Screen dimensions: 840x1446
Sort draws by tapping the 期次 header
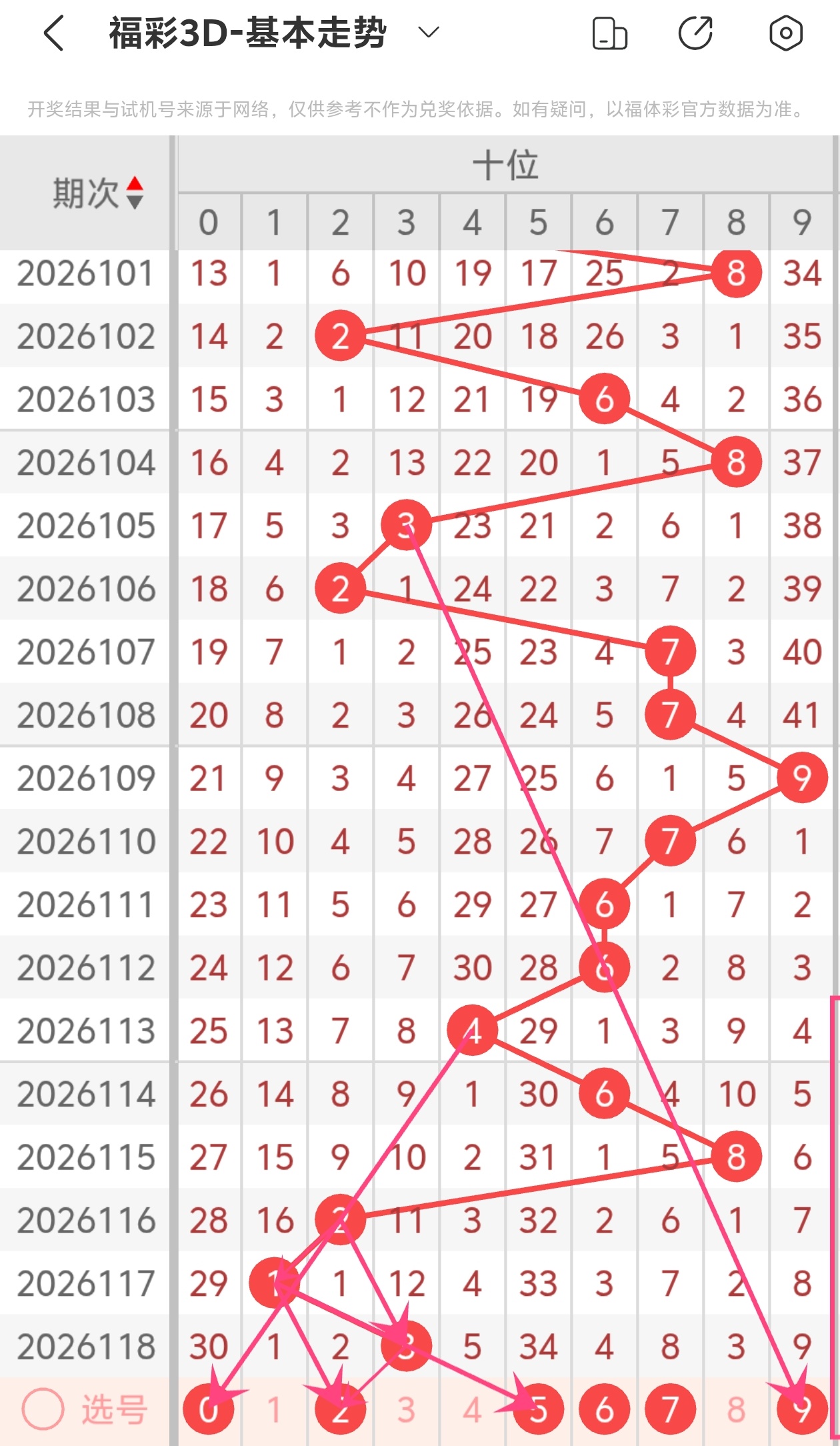98,193
